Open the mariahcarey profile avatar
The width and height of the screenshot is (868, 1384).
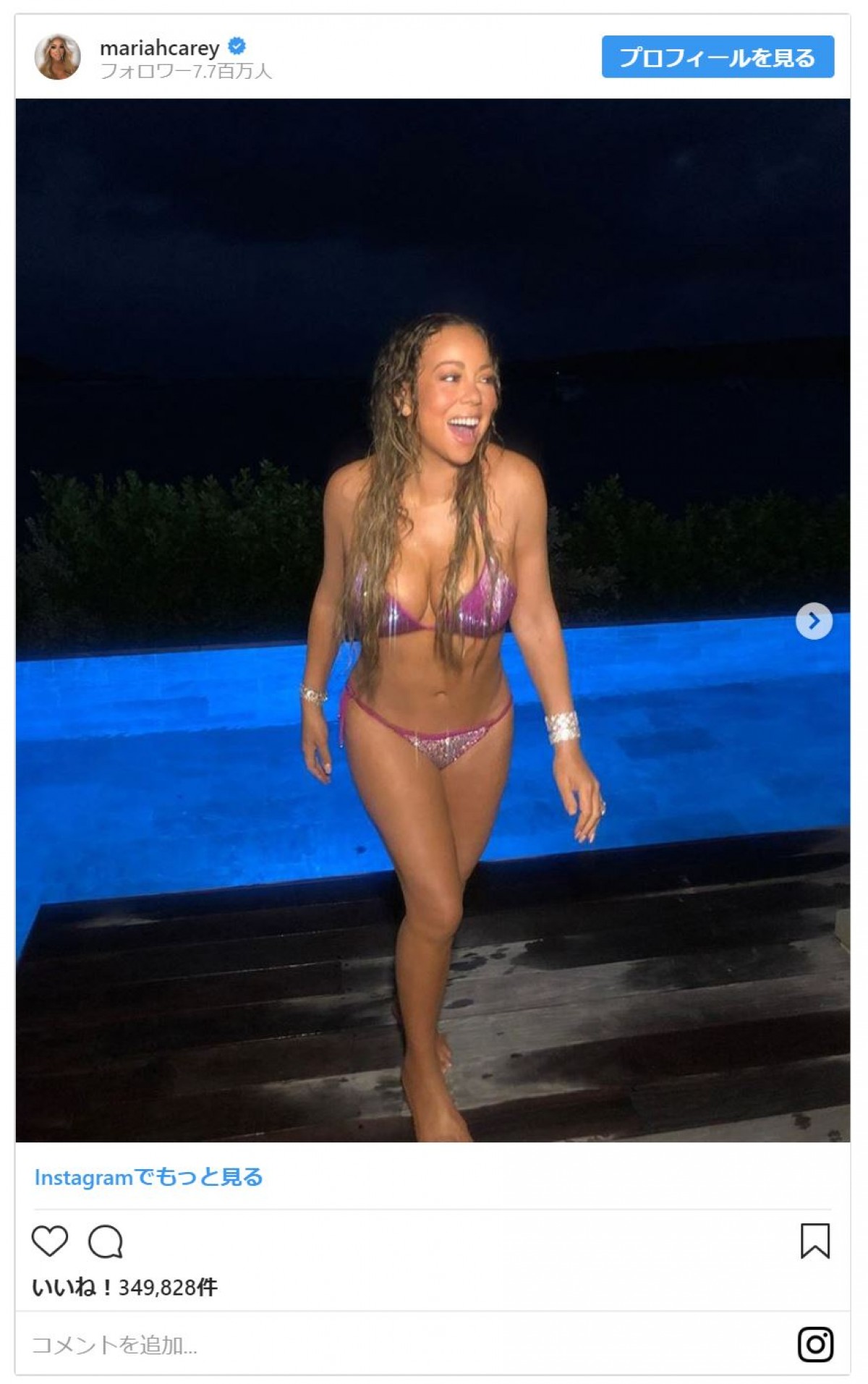tap(57, 57)
